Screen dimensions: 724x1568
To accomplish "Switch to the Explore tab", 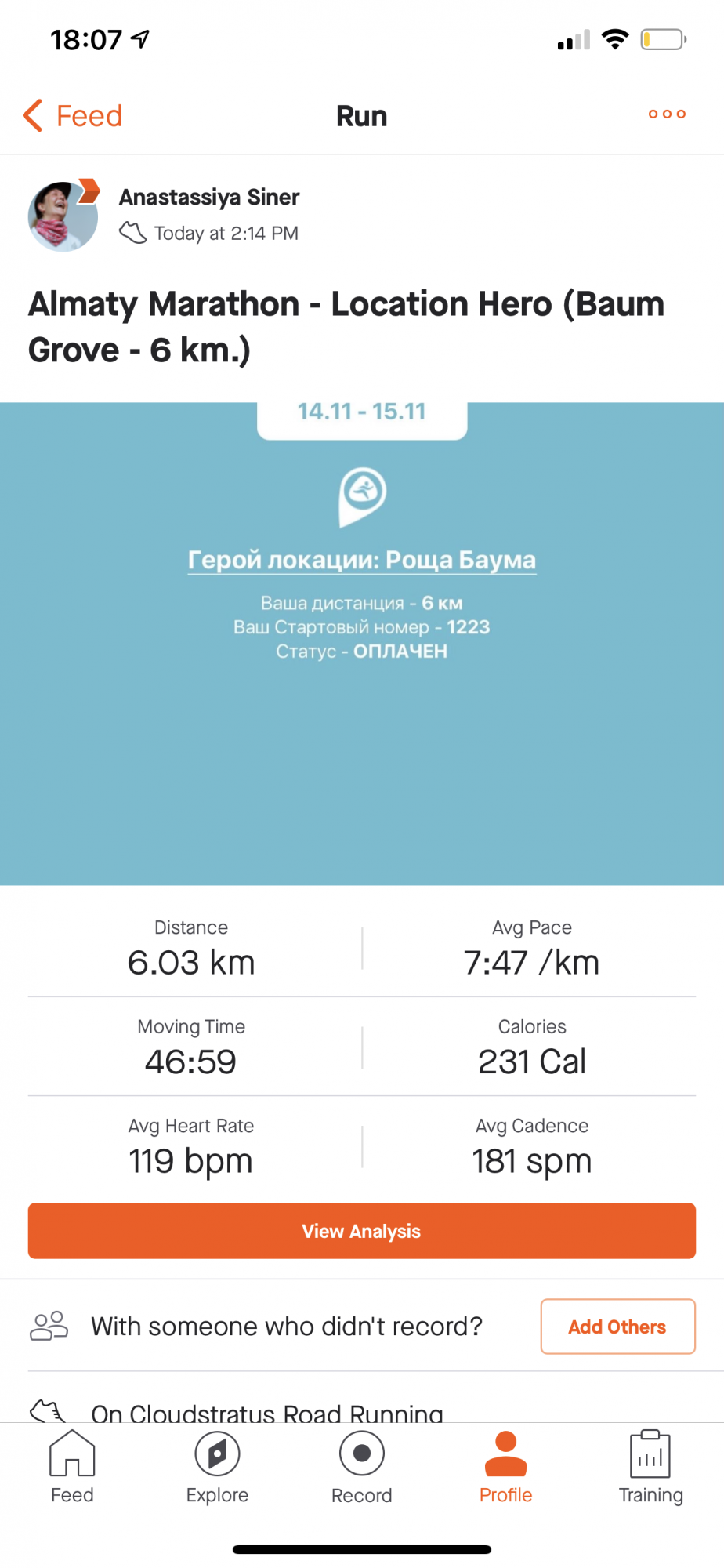I will 217,1466.
